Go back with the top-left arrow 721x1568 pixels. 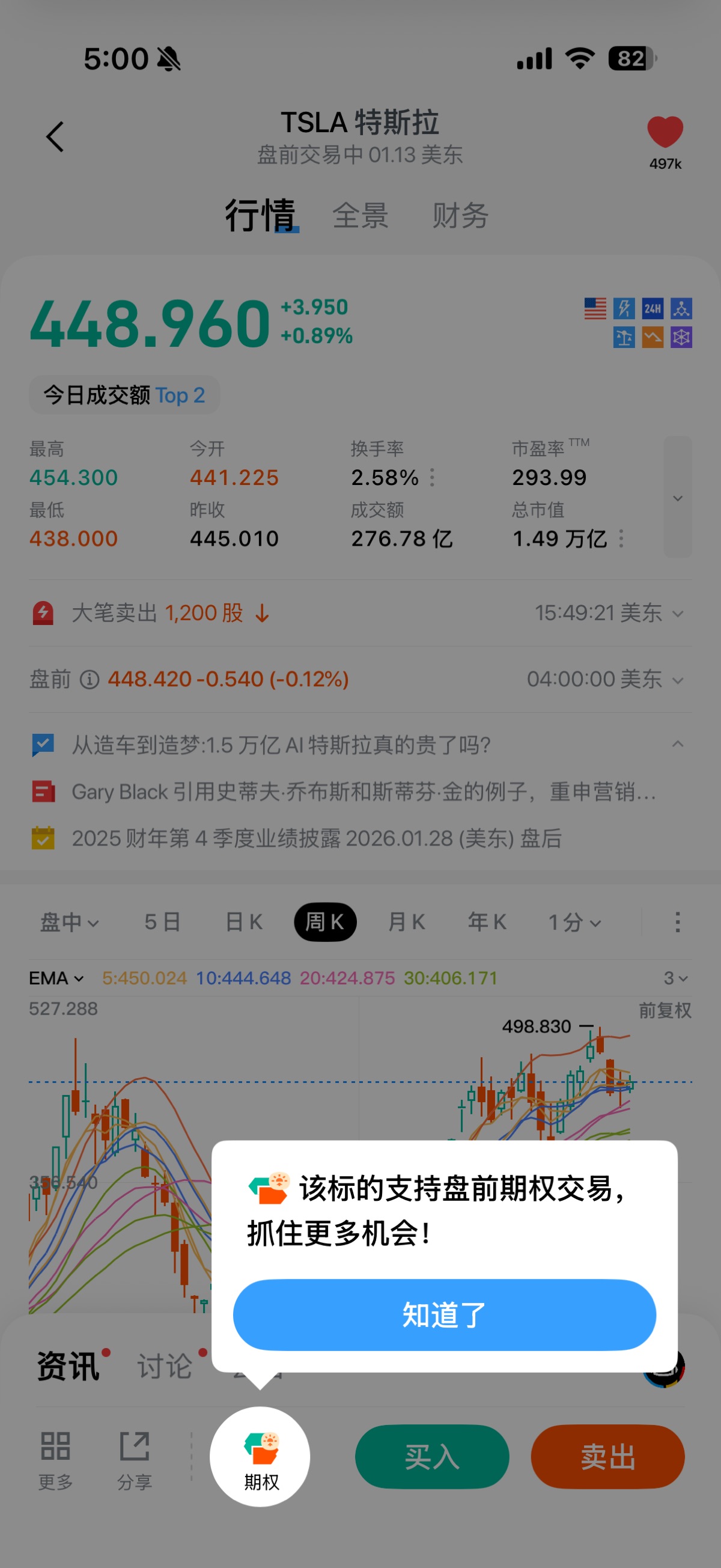click(x=55, y=136)
